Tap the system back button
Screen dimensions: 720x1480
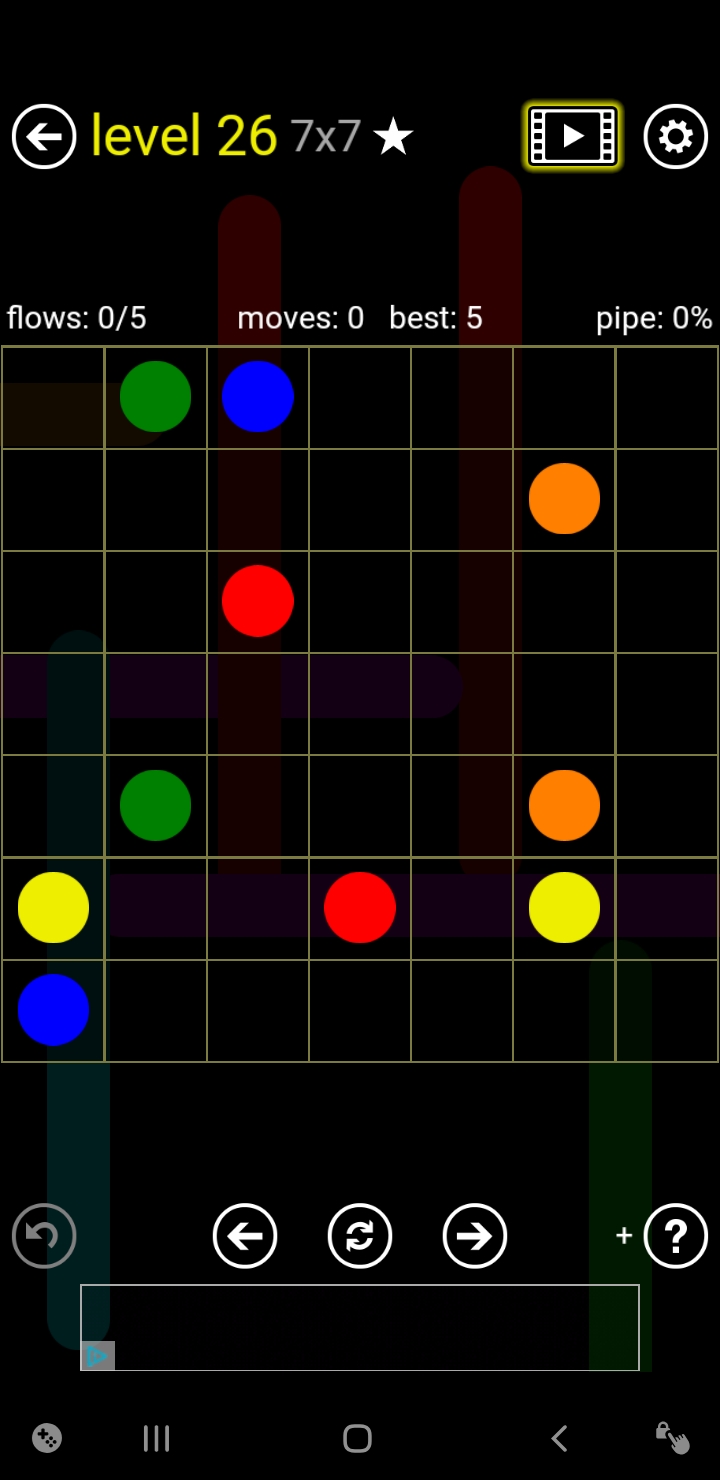pos(559,1439)
